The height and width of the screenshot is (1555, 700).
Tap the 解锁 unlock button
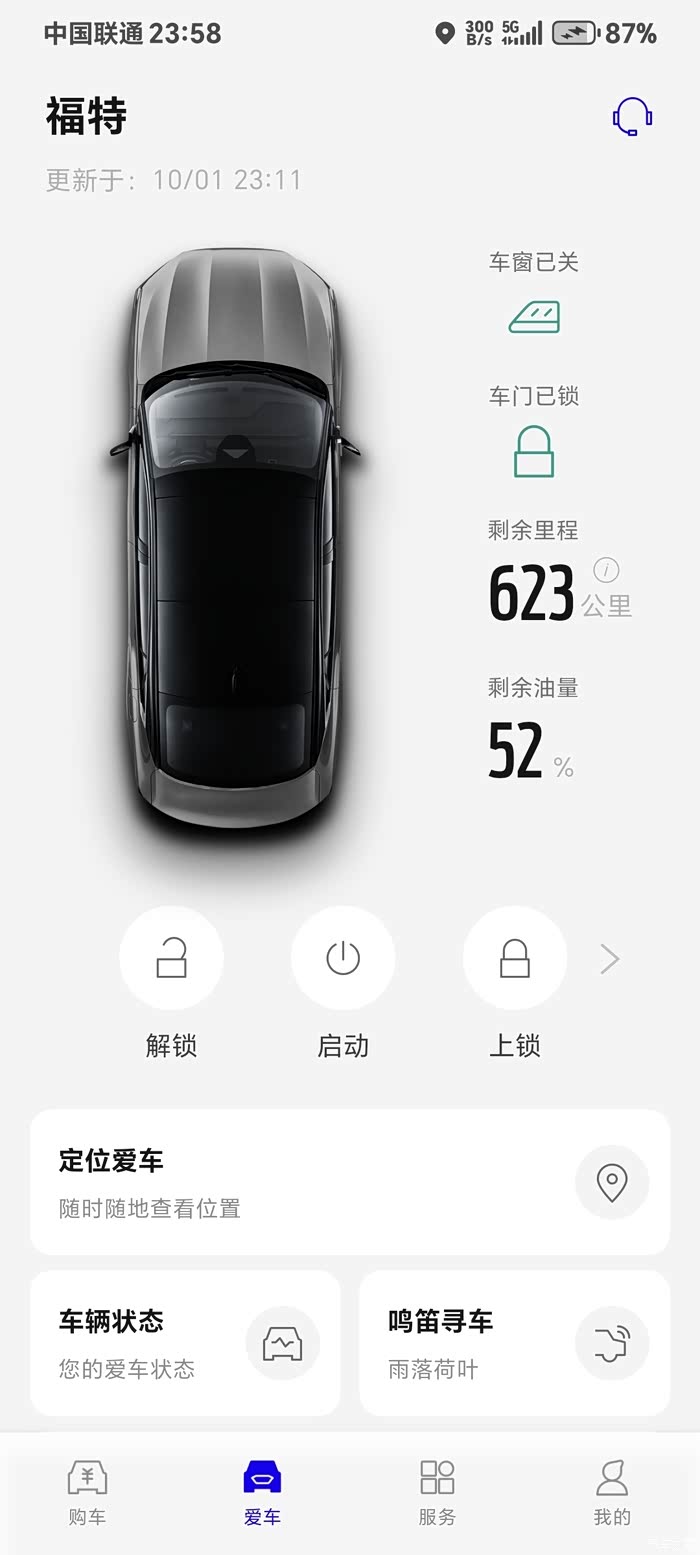pyautogui.click(x=171, y=958)
